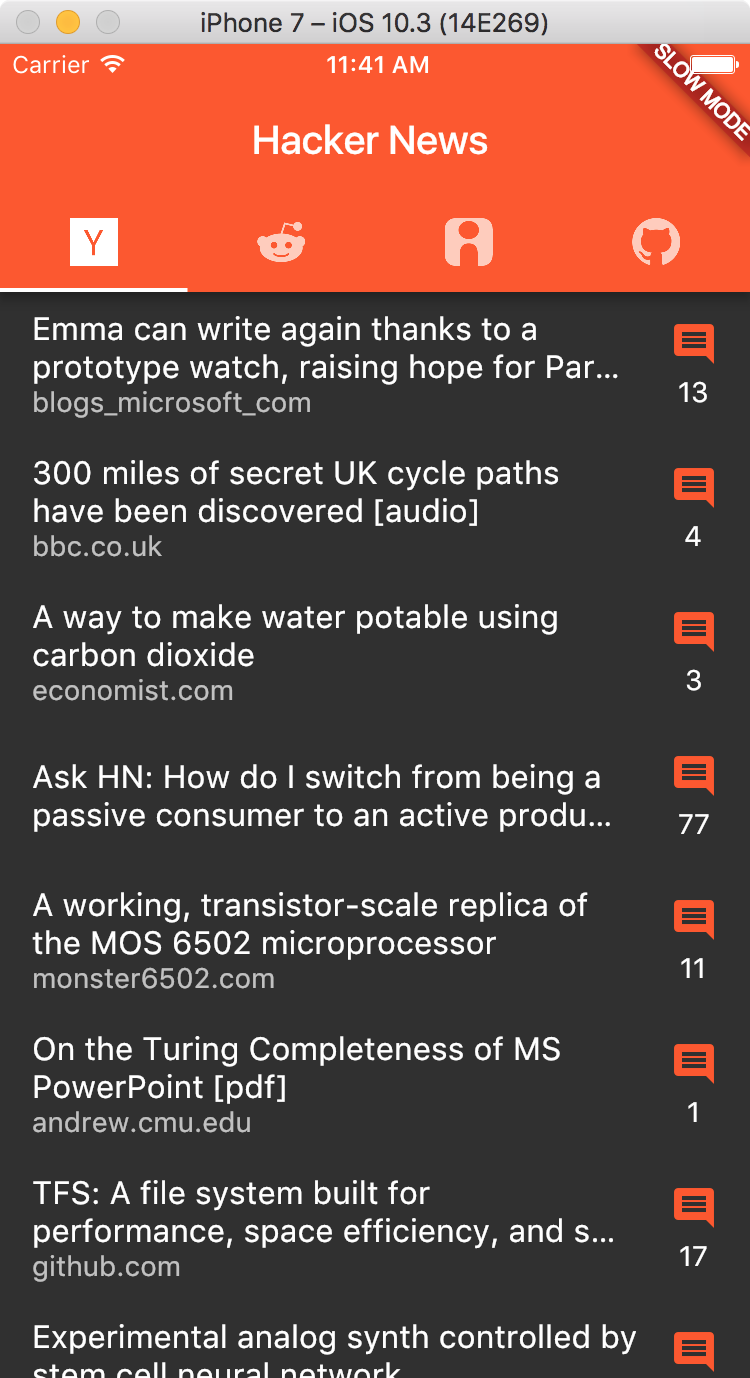The height and width of the screenshot is (1378, 750).
Task: Select the third tab with person icon
Action: pos(468,242)
